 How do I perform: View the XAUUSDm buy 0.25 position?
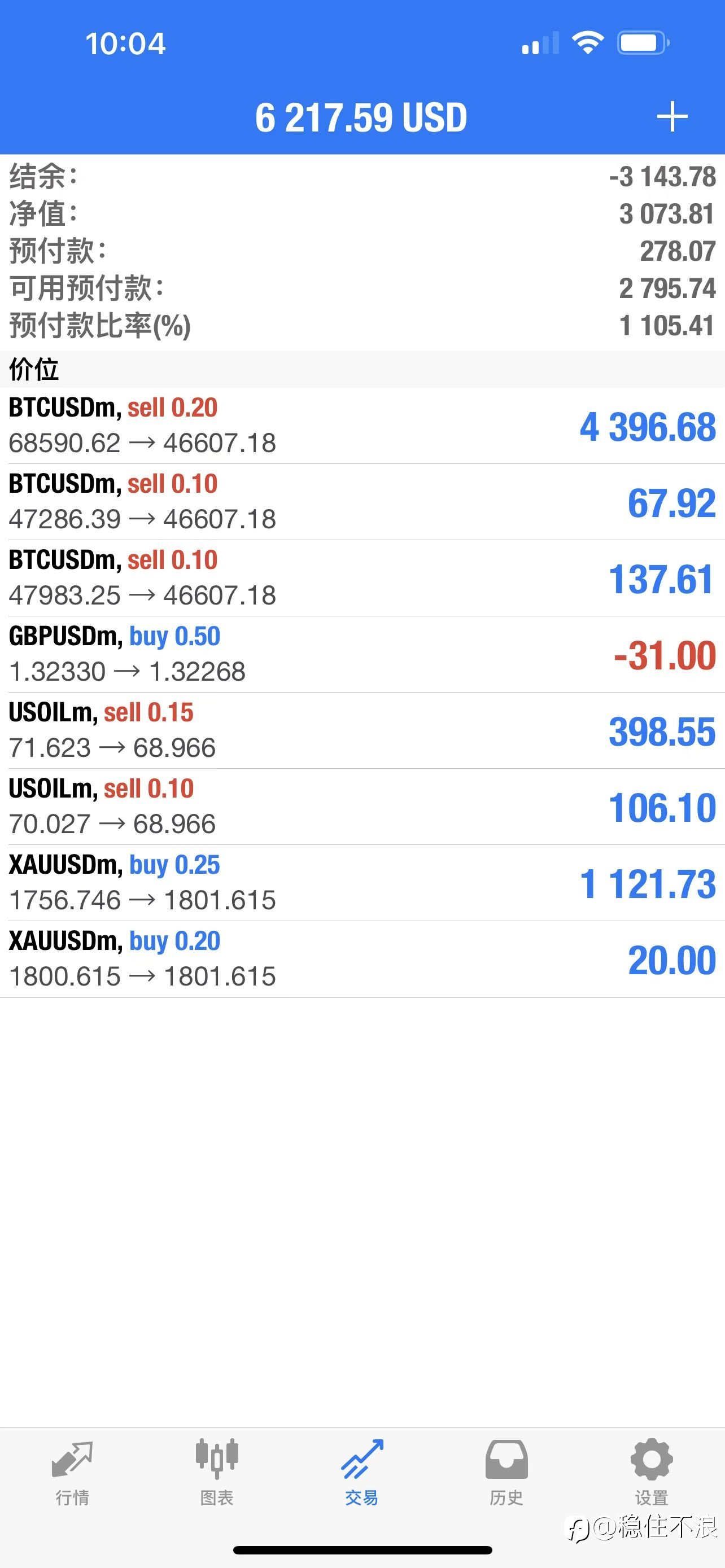[x=362, y=883]
